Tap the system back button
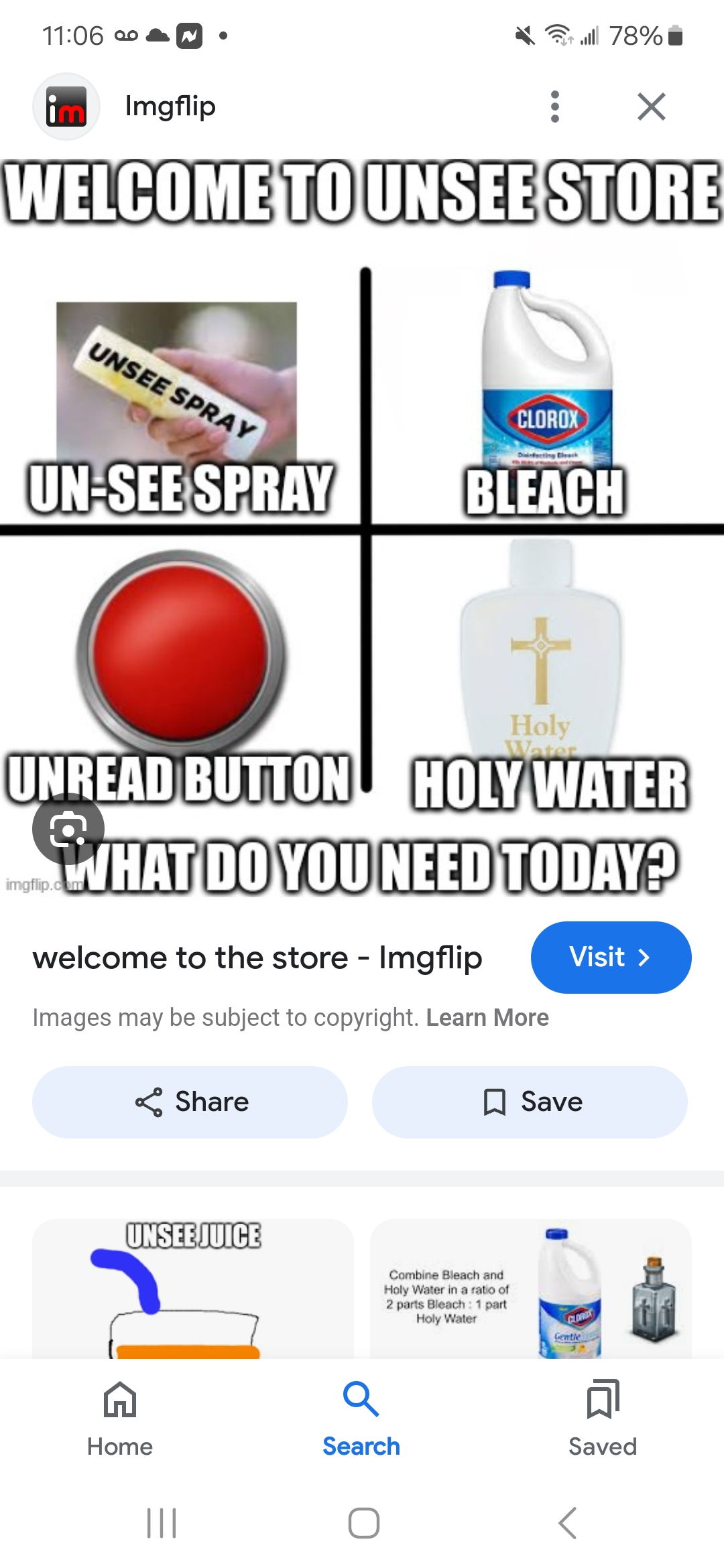The height and width of the screenshot is (1568, 724). 567,1523
